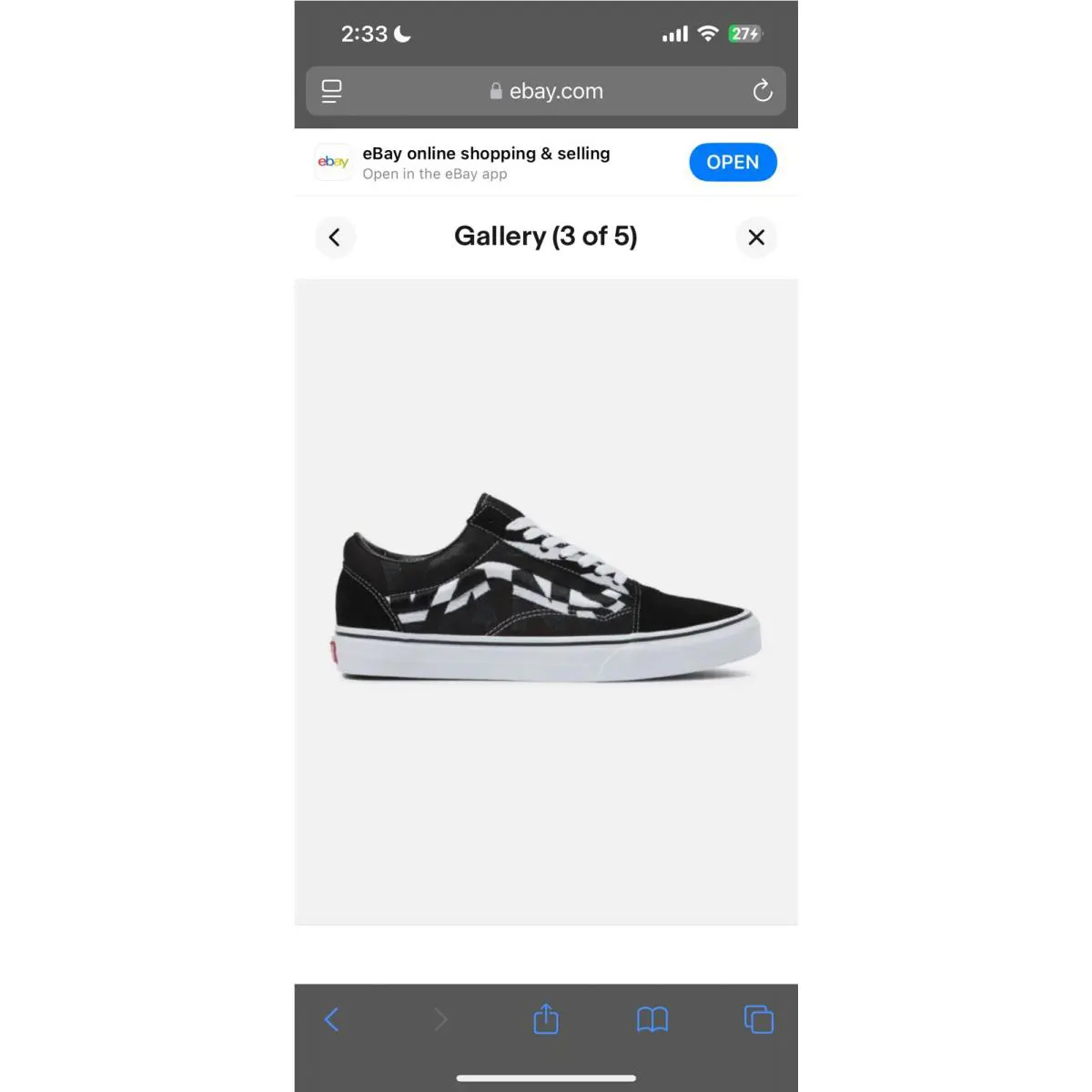Close the gallery view
The image size is (1092, 1092).
[755, 238]
